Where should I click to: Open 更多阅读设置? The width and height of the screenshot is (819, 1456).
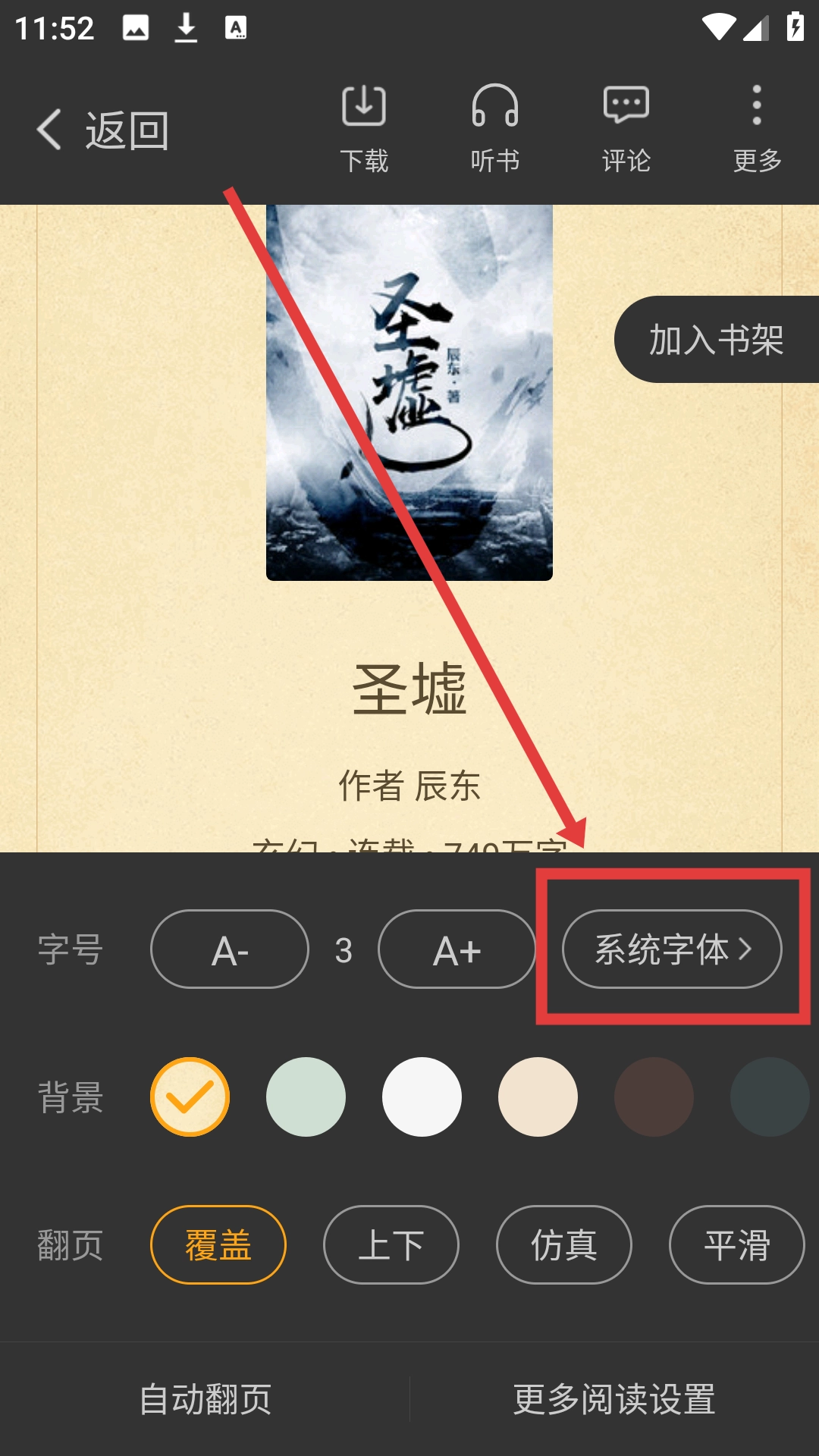point(614,1399)
